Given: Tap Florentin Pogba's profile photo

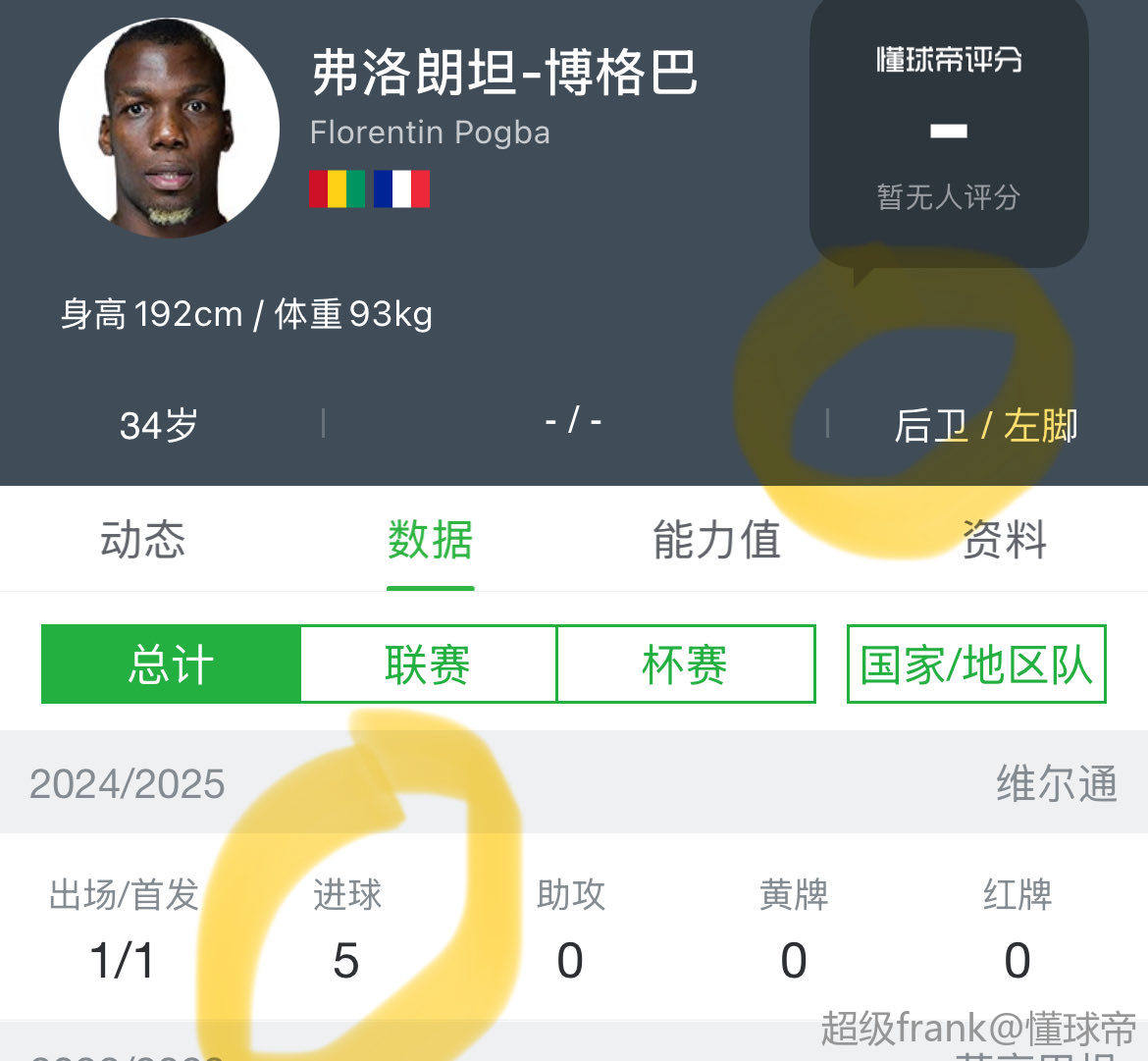Looking at the screenshot, I should click(169, 128).
